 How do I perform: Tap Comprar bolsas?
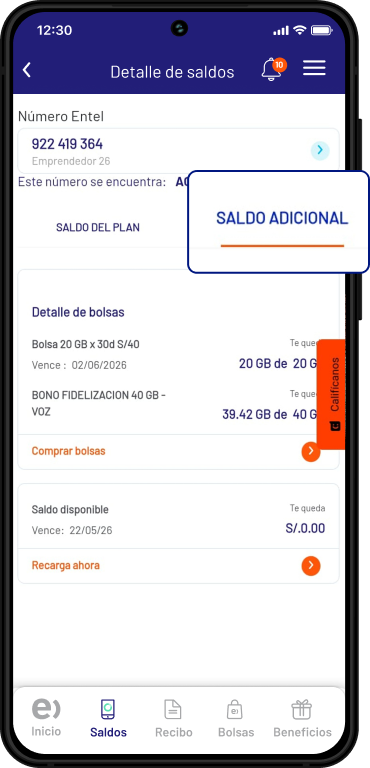[x=178, y=452]
